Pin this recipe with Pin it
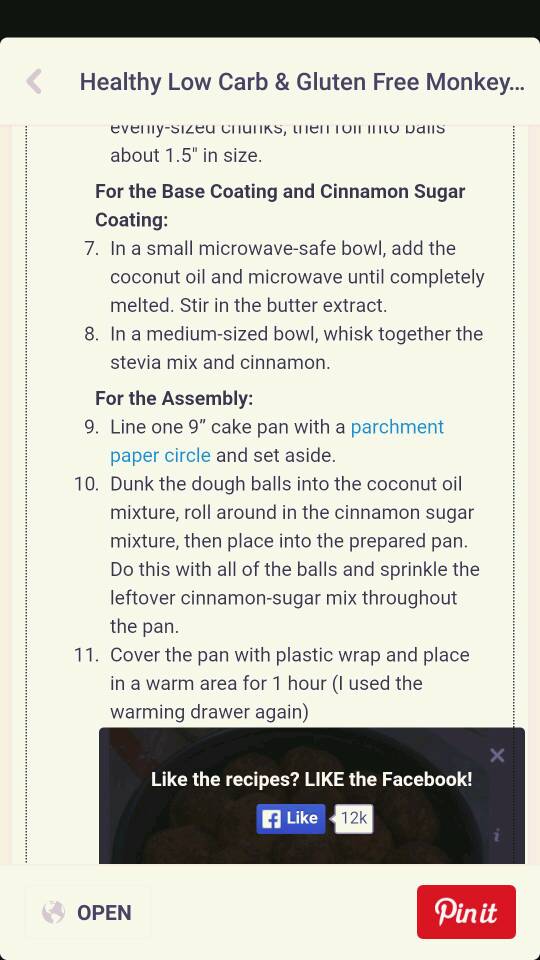This screenshot has height=960, width=540. click(x=467, y=912)
